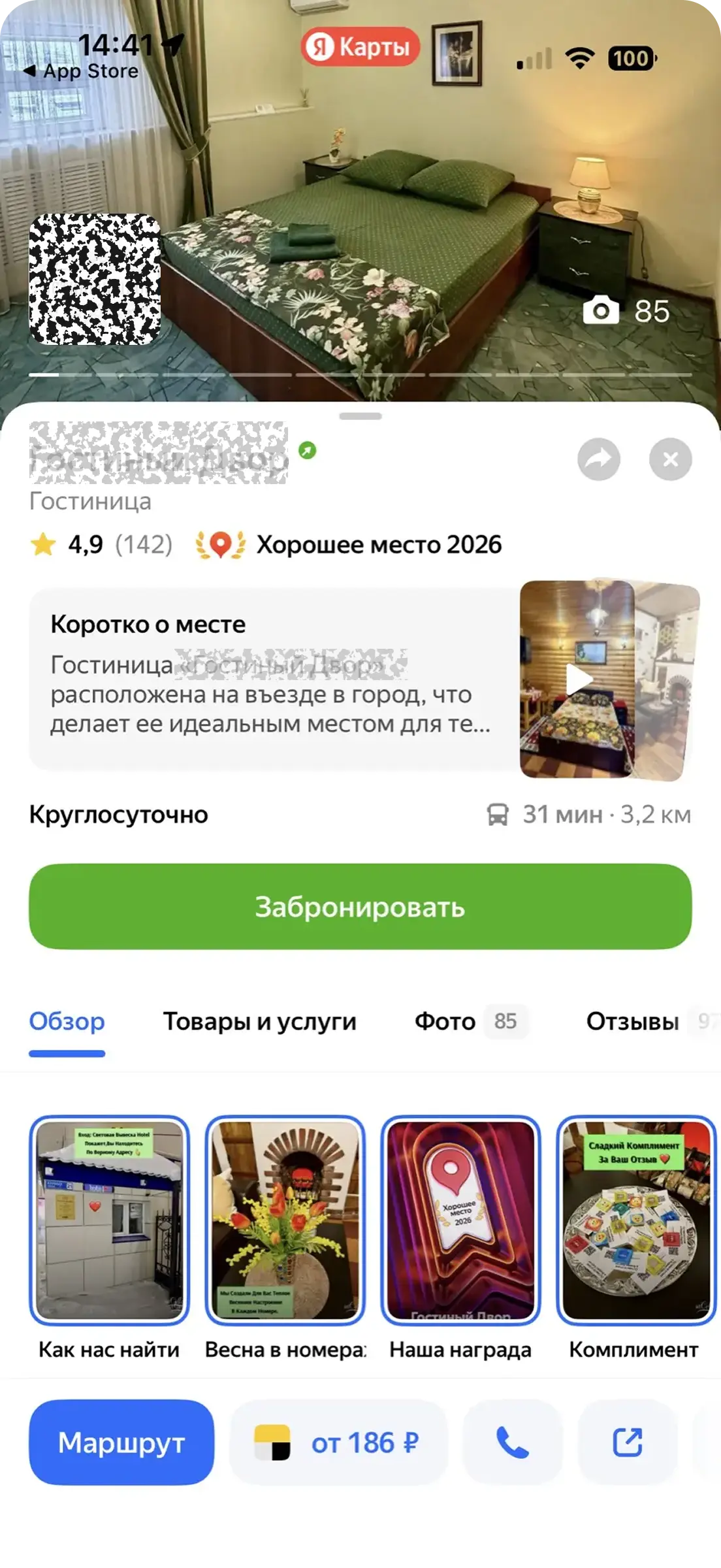Select the Обзор tab
The width and height of the screenshot is (721, 1568).
pyautogui.click(x=67, y=1022)
